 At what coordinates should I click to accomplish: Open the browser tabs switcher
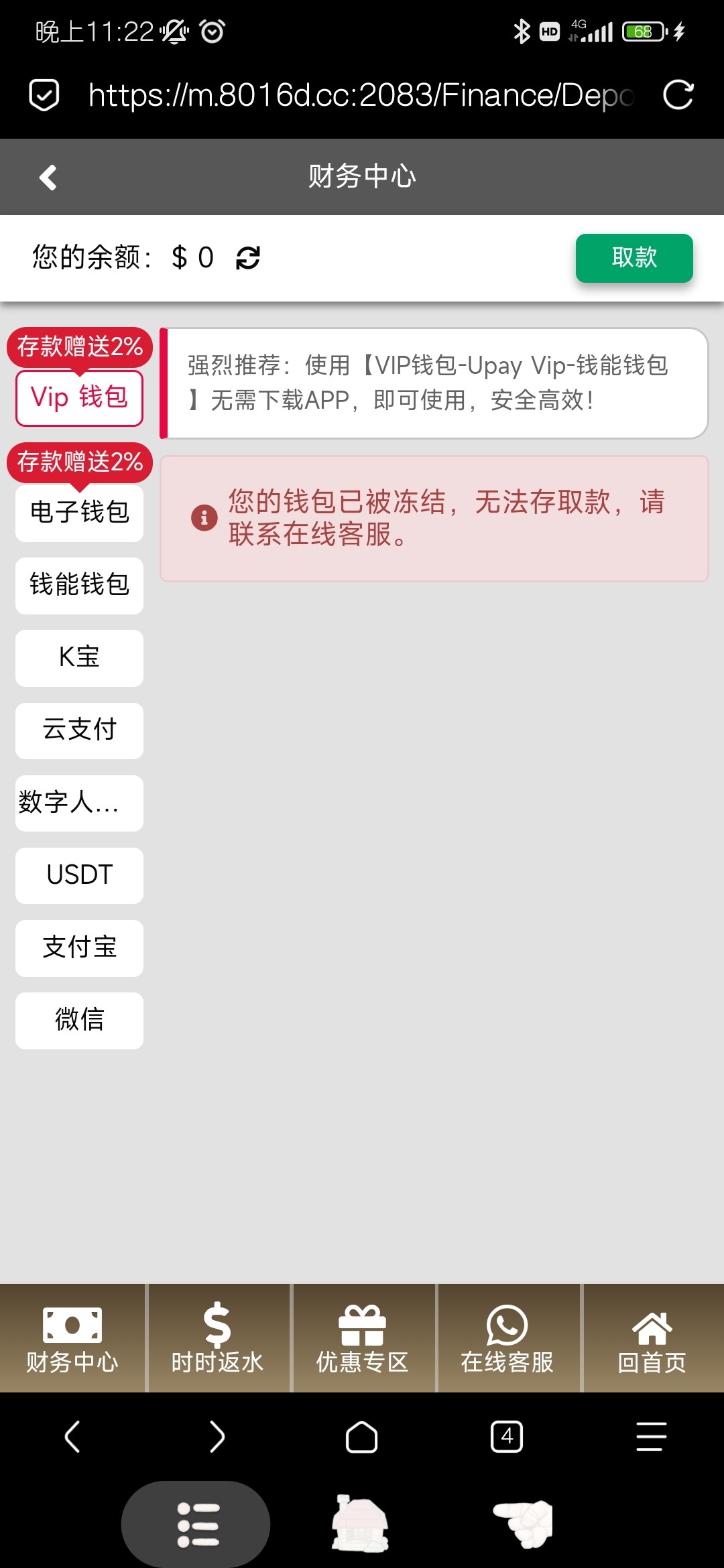click(x=507, y=1437)
